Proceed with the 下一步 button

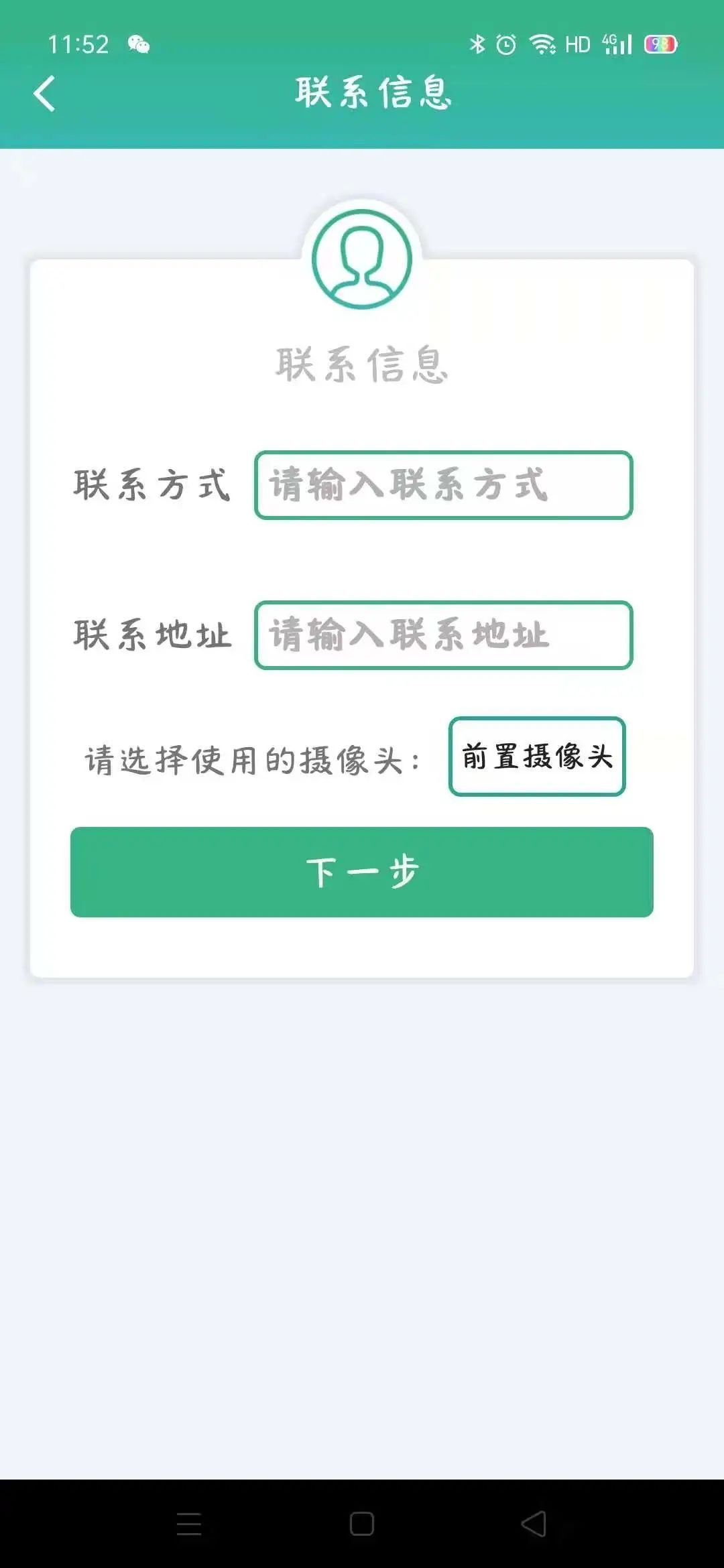click(x=362, y=872)
